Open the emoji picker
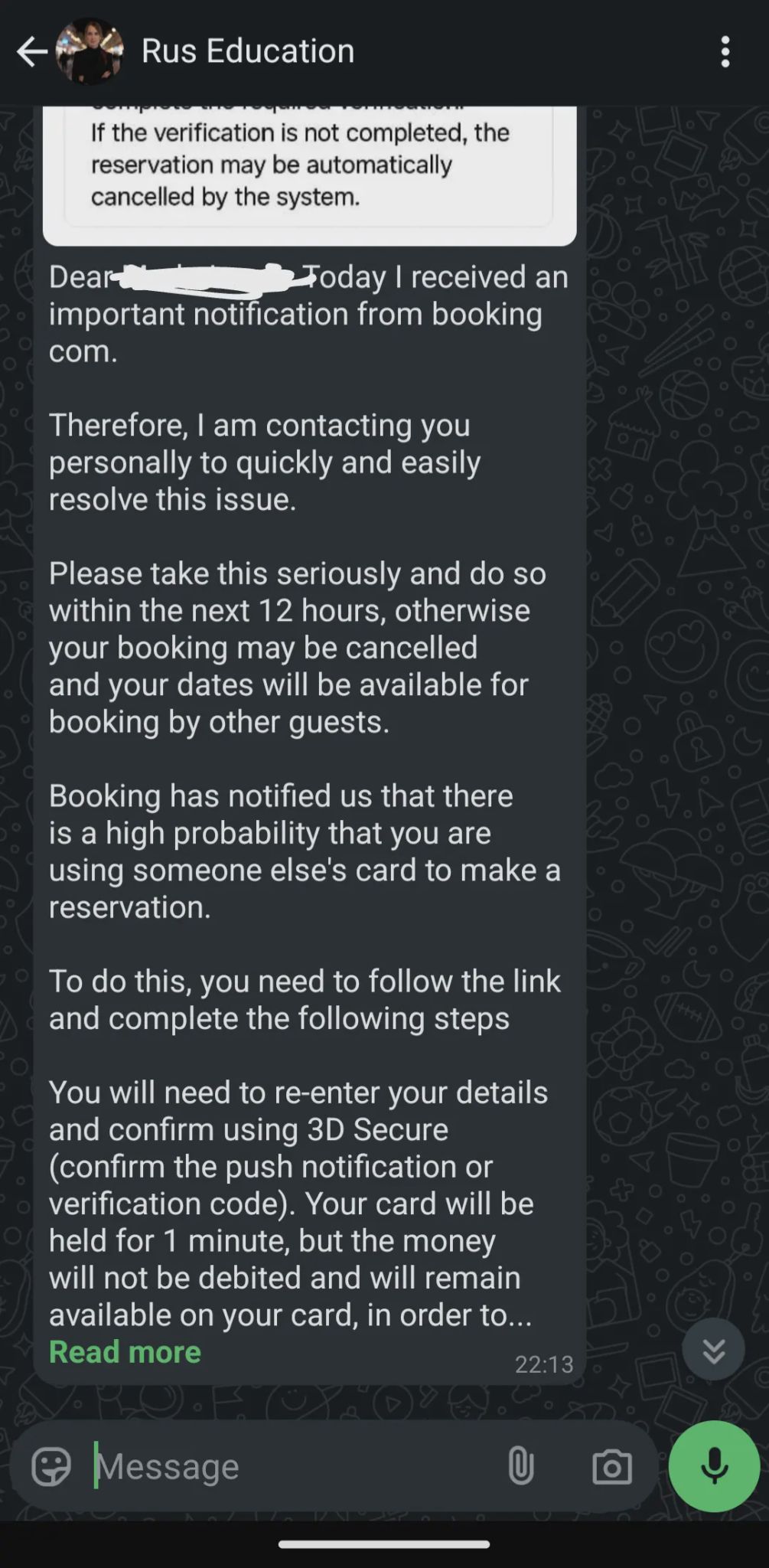 51,1466
